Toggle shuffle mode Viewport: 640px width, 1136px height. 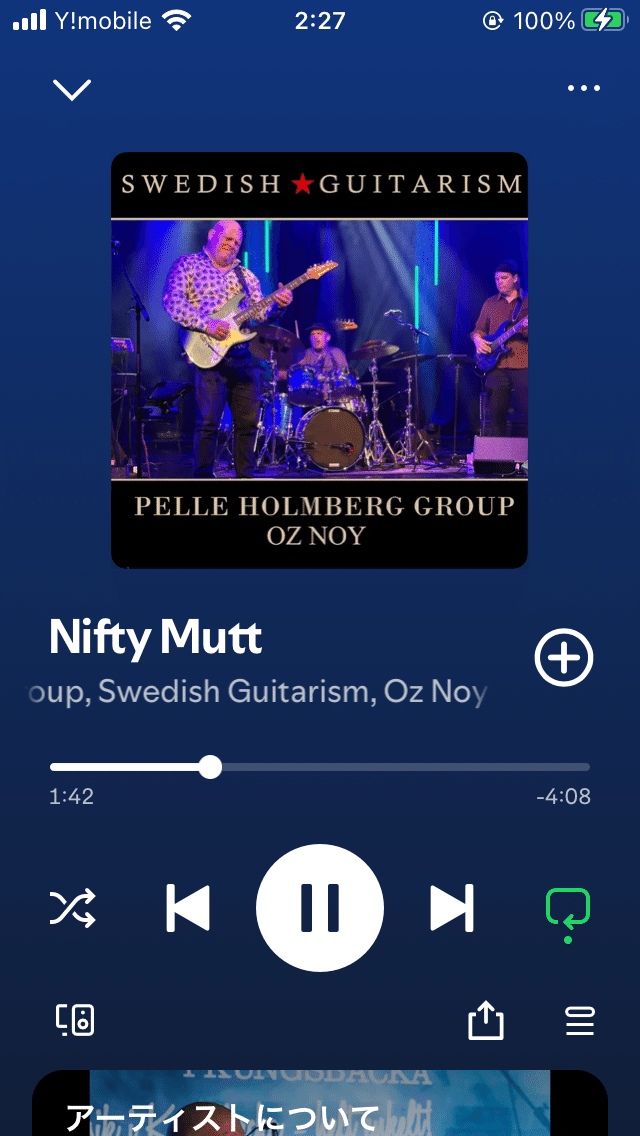click(x=73, y=908)
